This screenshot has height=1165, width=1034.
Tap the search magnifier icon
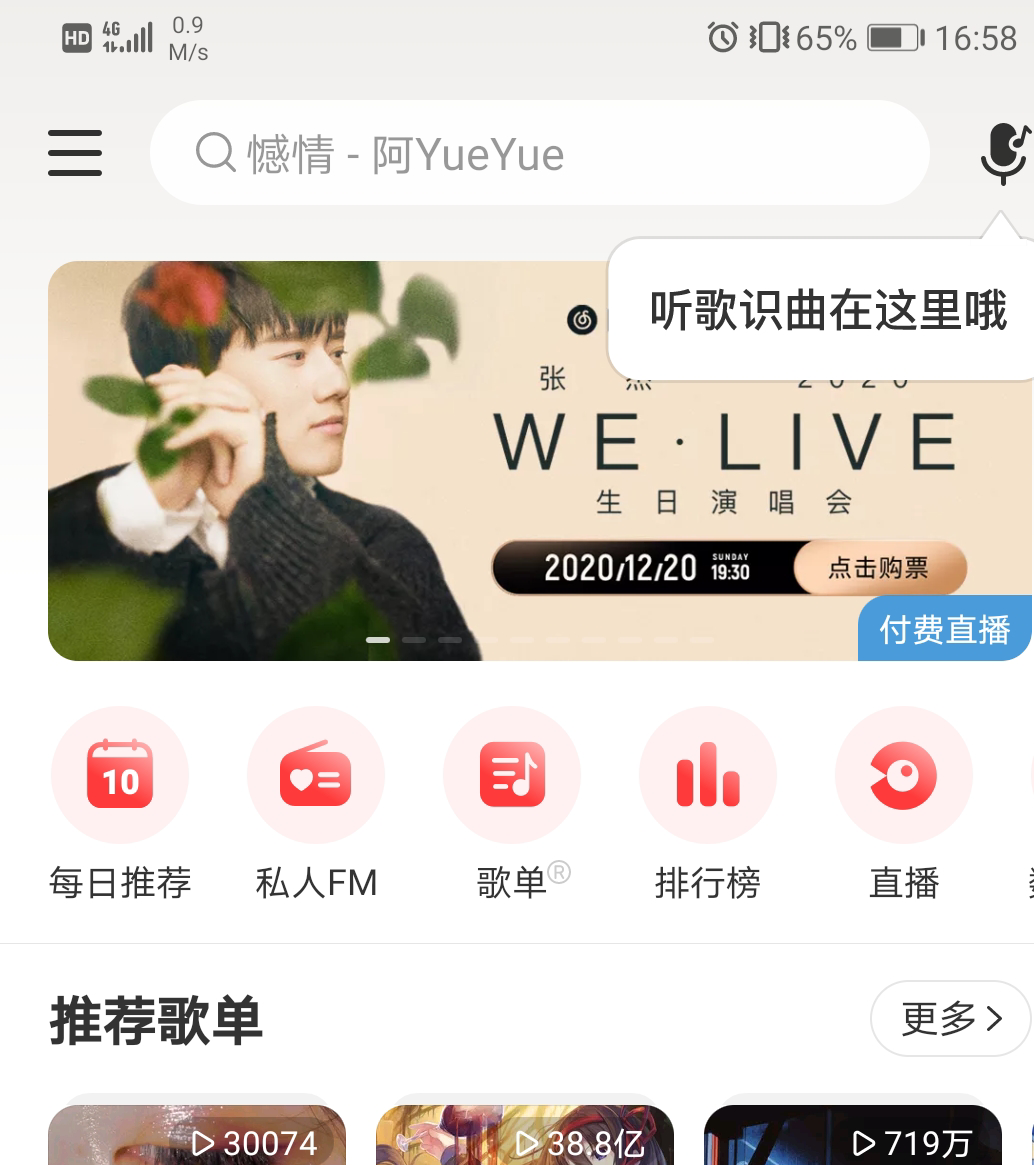pyautogui.click(x=215, y=153)
